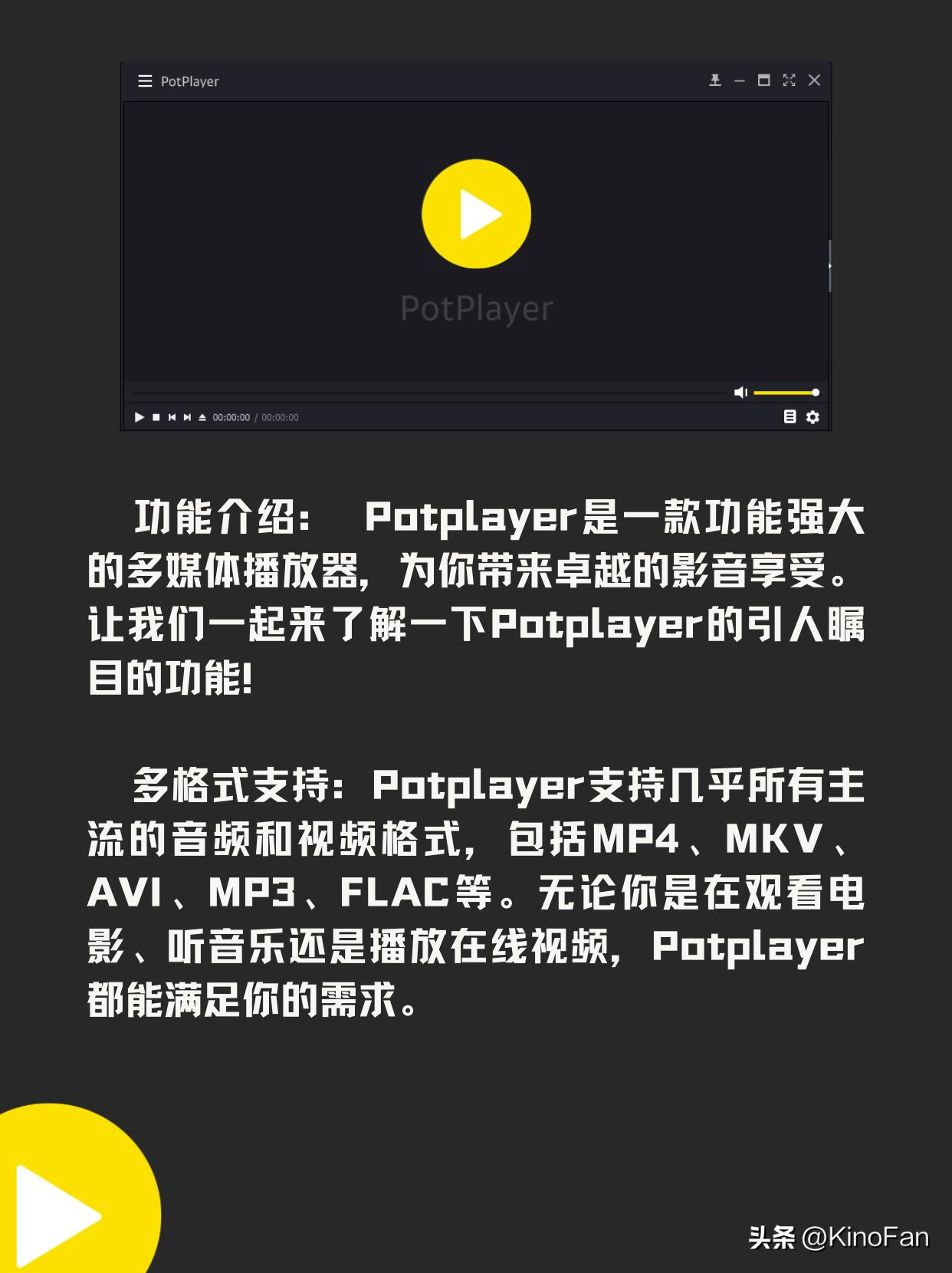Click the PotPlayer title bar label
The image size is (952, 1273).
click(190, 81)
